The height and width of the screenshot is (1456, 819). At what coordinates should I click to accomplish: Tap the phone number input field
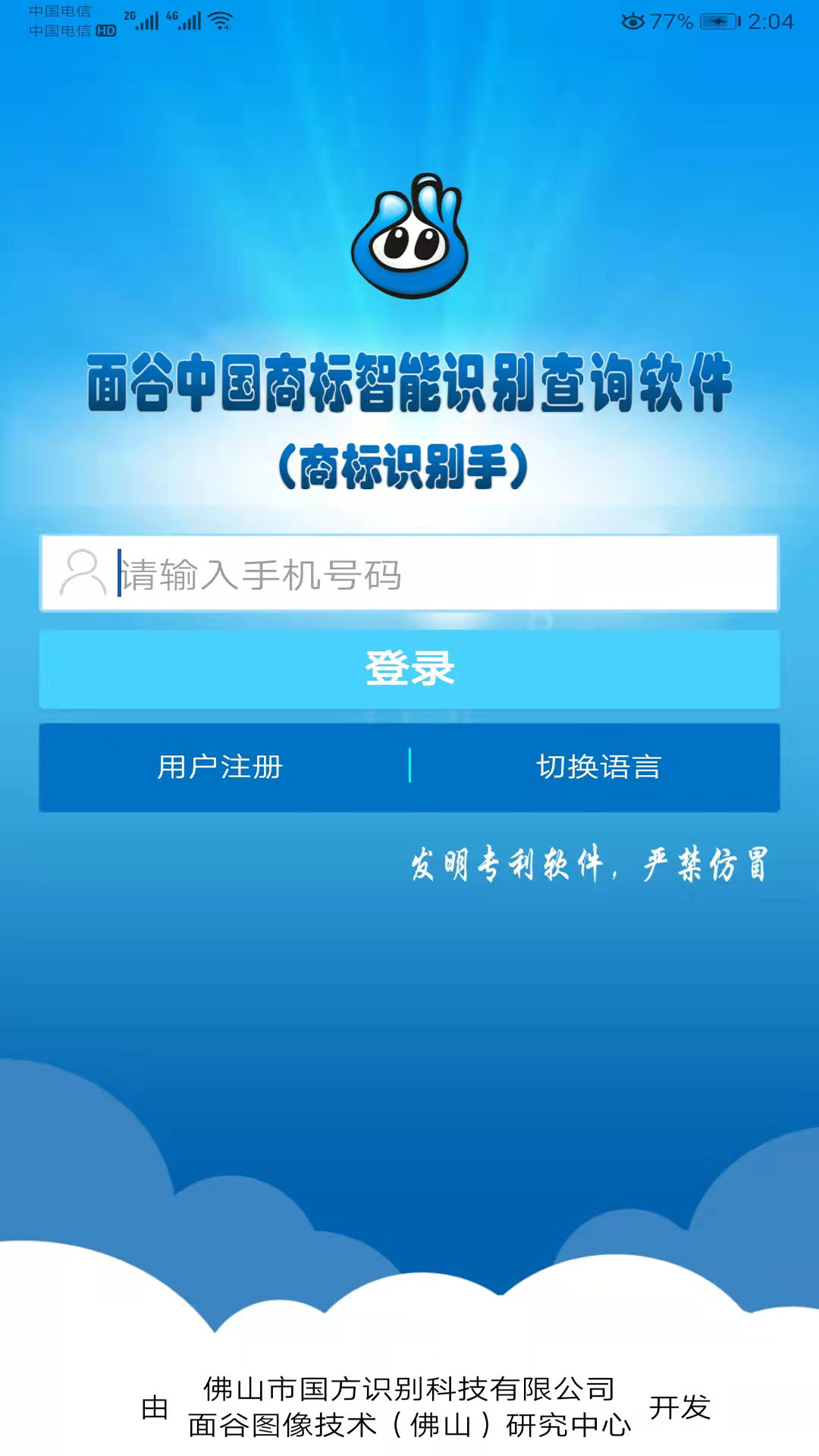pyautogui.click(x=409, y=573)
